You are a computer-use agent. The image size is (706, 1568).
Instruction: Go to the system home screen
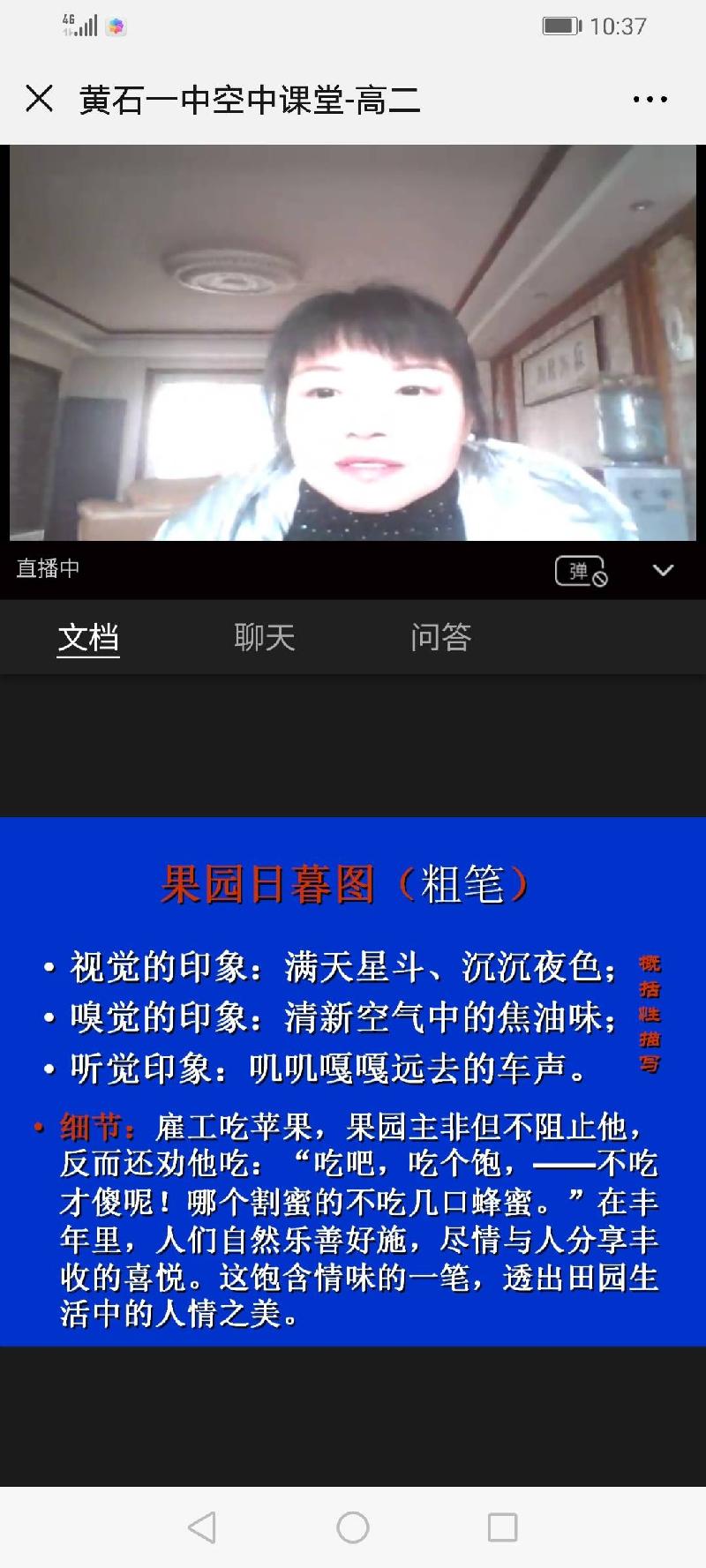353,1527
